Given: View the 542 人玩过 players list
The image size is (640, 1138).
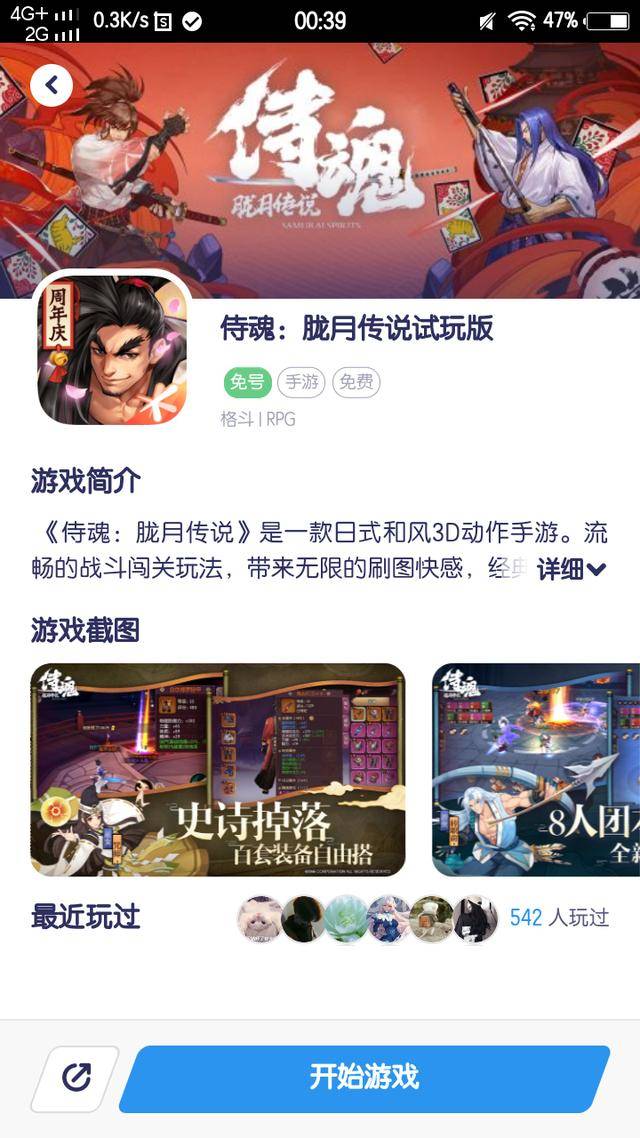Looking at the screenshot, I should [558, 917].
